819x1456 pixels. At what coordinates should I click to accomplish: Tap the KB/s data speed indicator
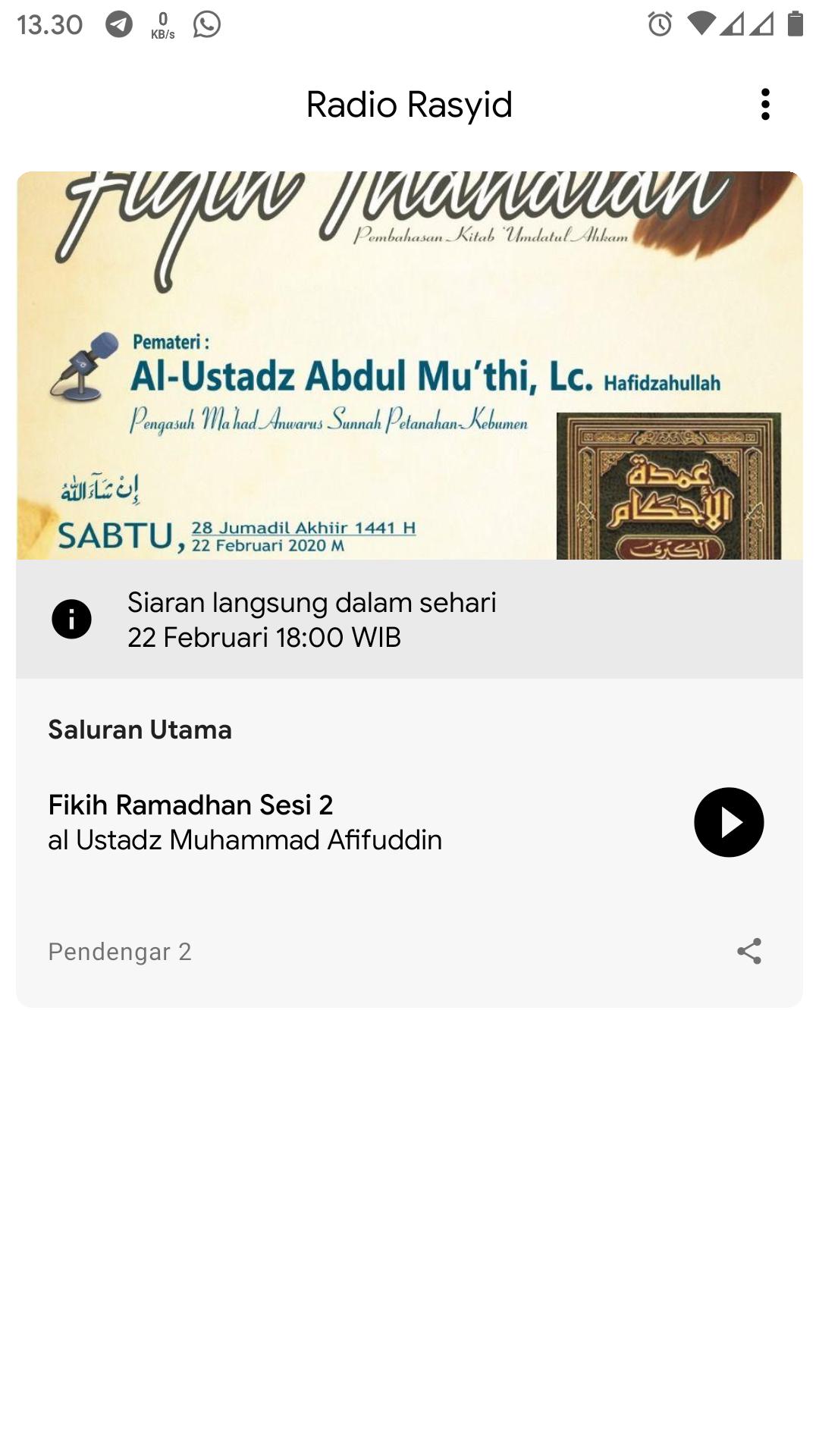[162, 24]
